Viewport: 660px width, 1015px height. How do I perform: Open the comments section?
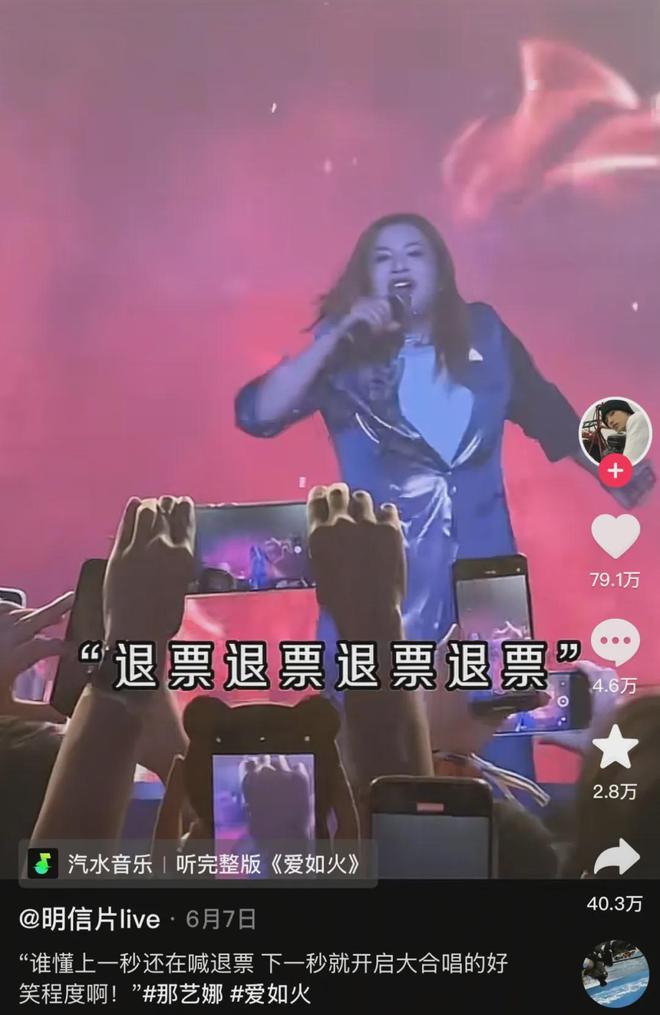[615, 642]
